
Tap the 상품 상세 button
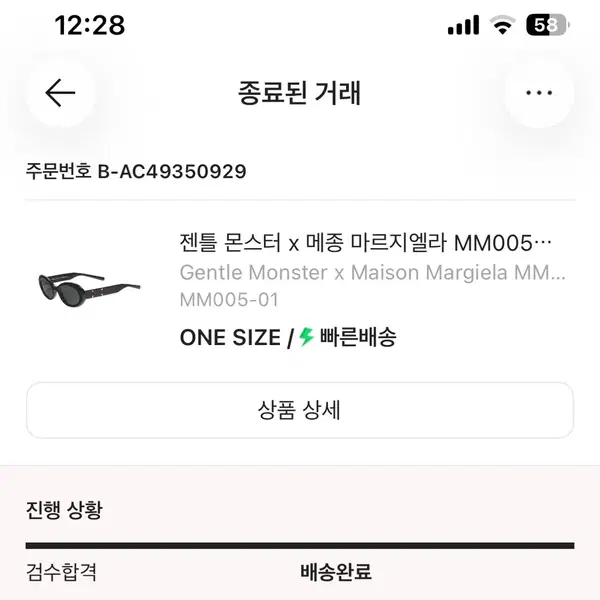(300, 410)
